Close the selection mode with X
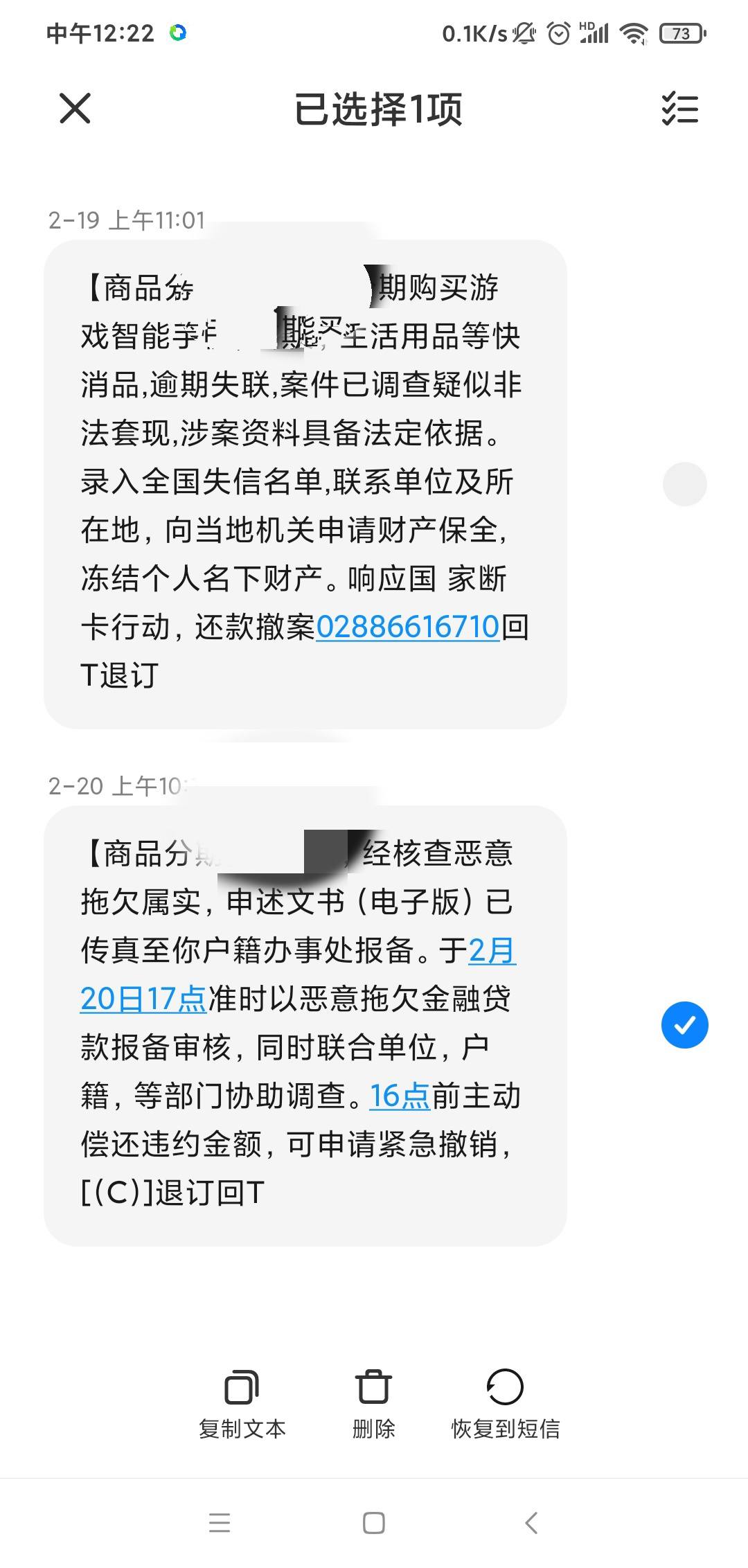Viewport: 748px width, 1568px height. tap(75, 109)
